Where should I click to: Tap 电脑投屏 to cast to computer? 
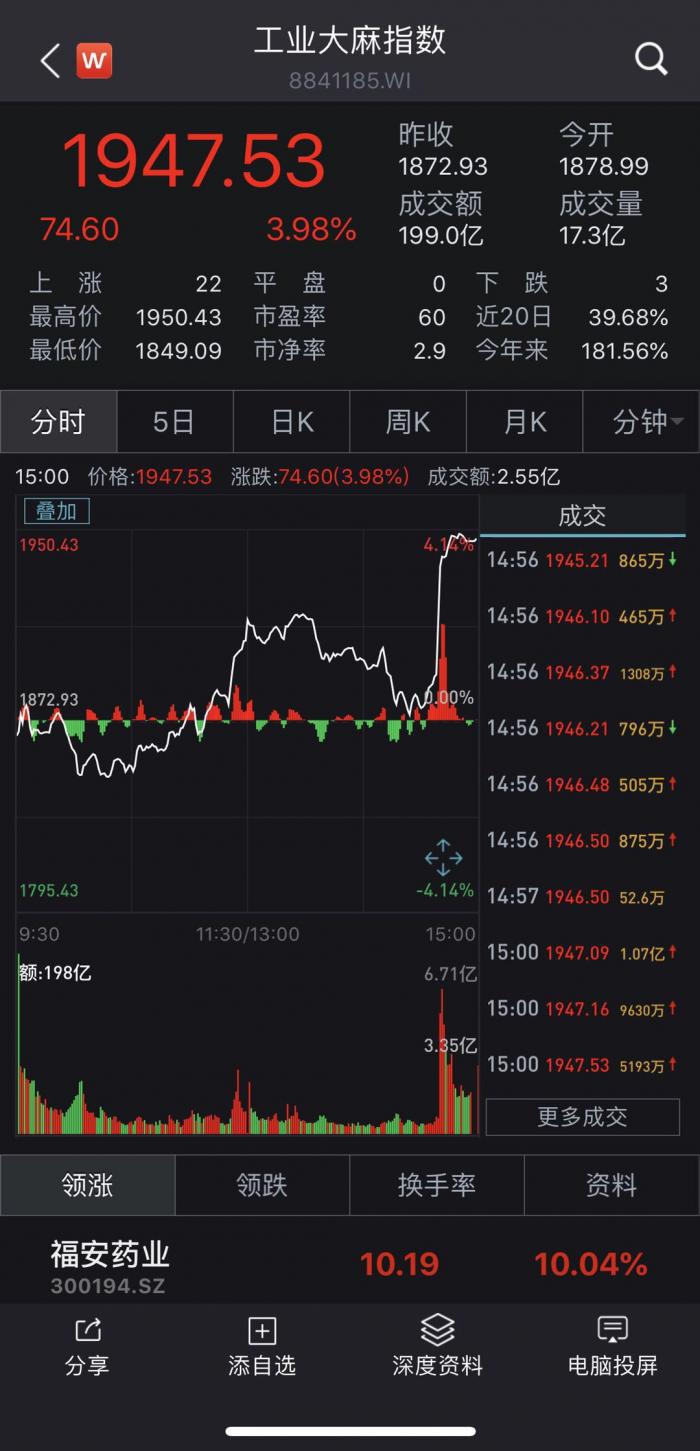click(x=612, y=1346)
